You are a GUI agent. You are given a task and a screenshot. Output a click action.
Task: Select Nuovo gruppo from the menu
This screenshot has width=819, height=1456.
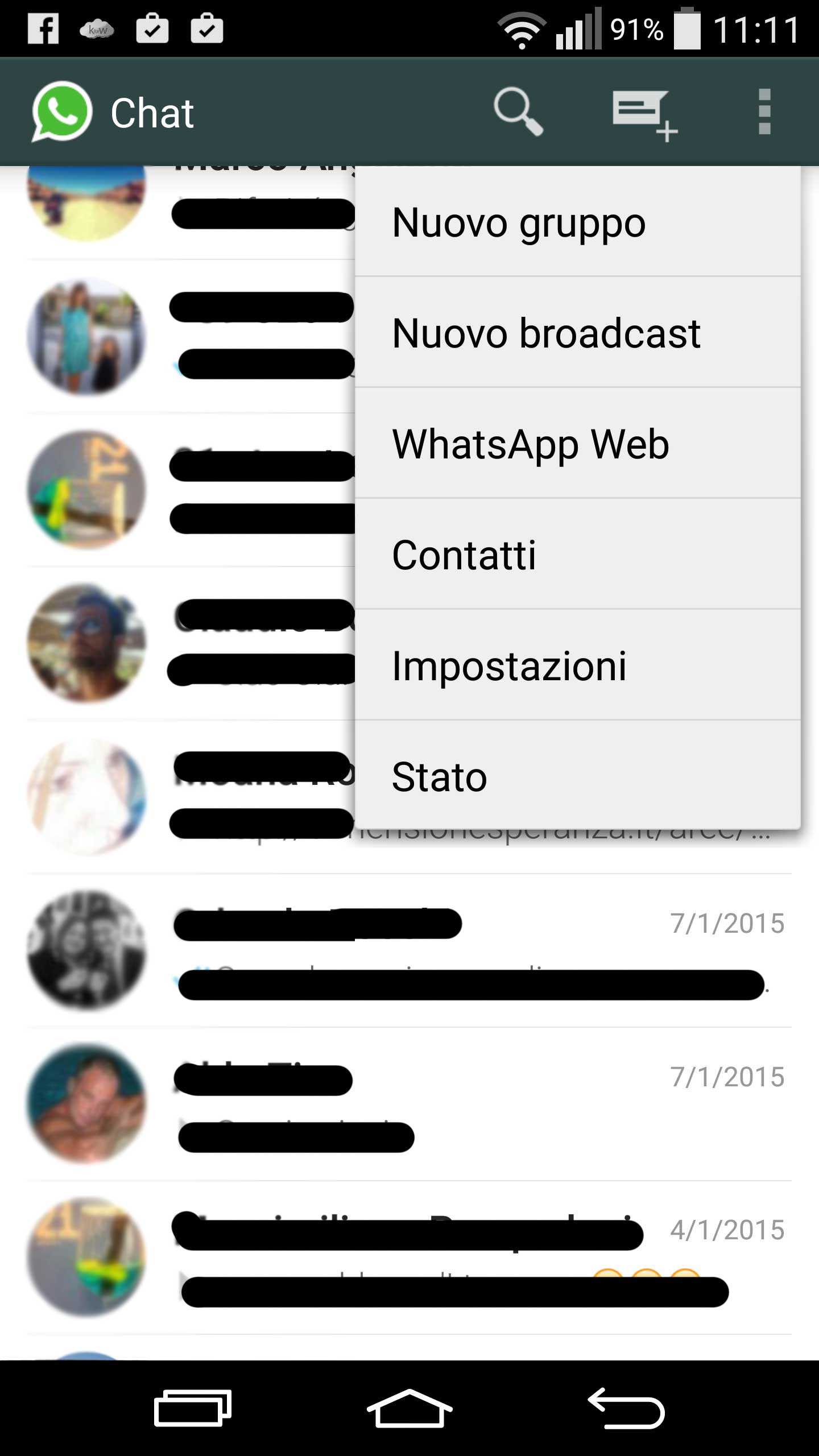pos(577,222)
